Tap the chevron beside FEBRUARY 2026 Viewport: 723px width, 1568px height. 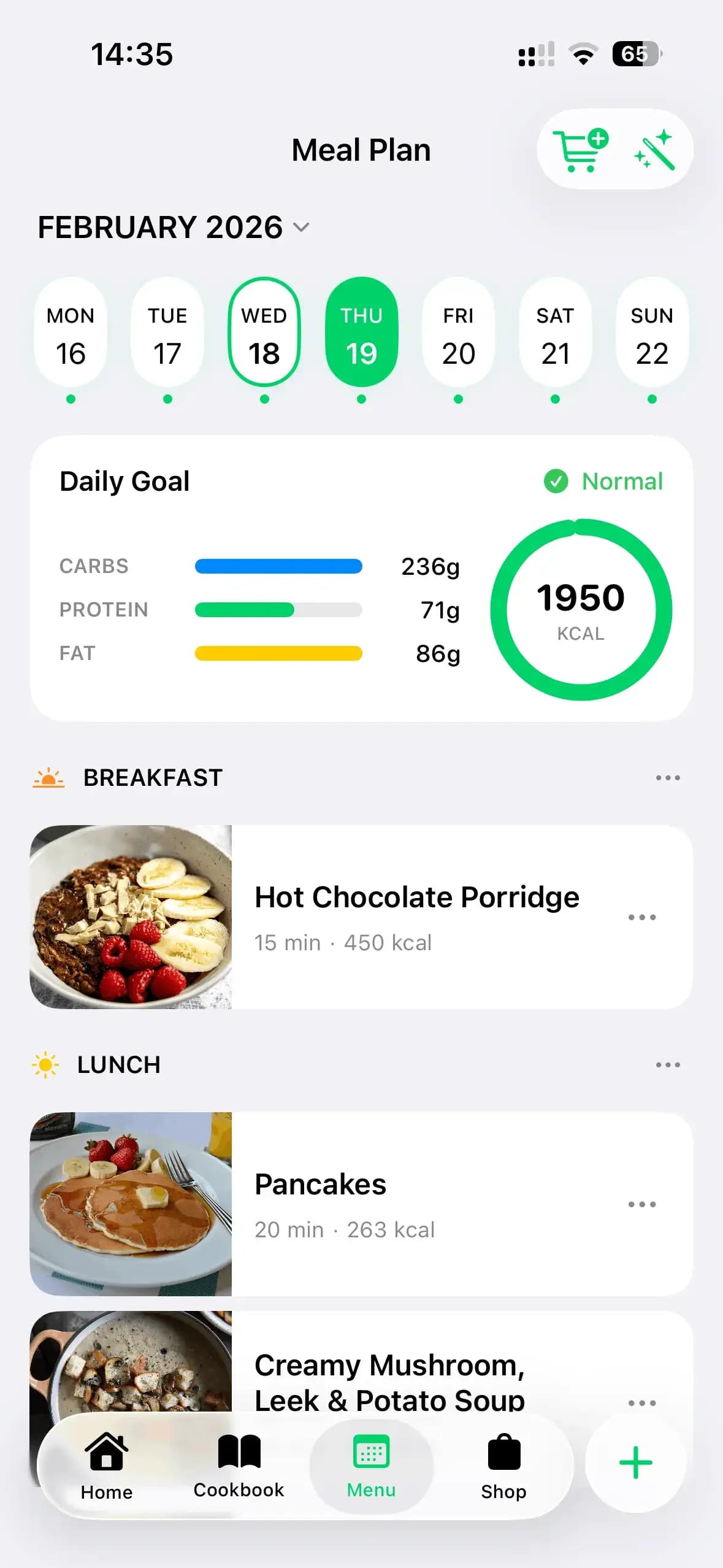(301, 228)
